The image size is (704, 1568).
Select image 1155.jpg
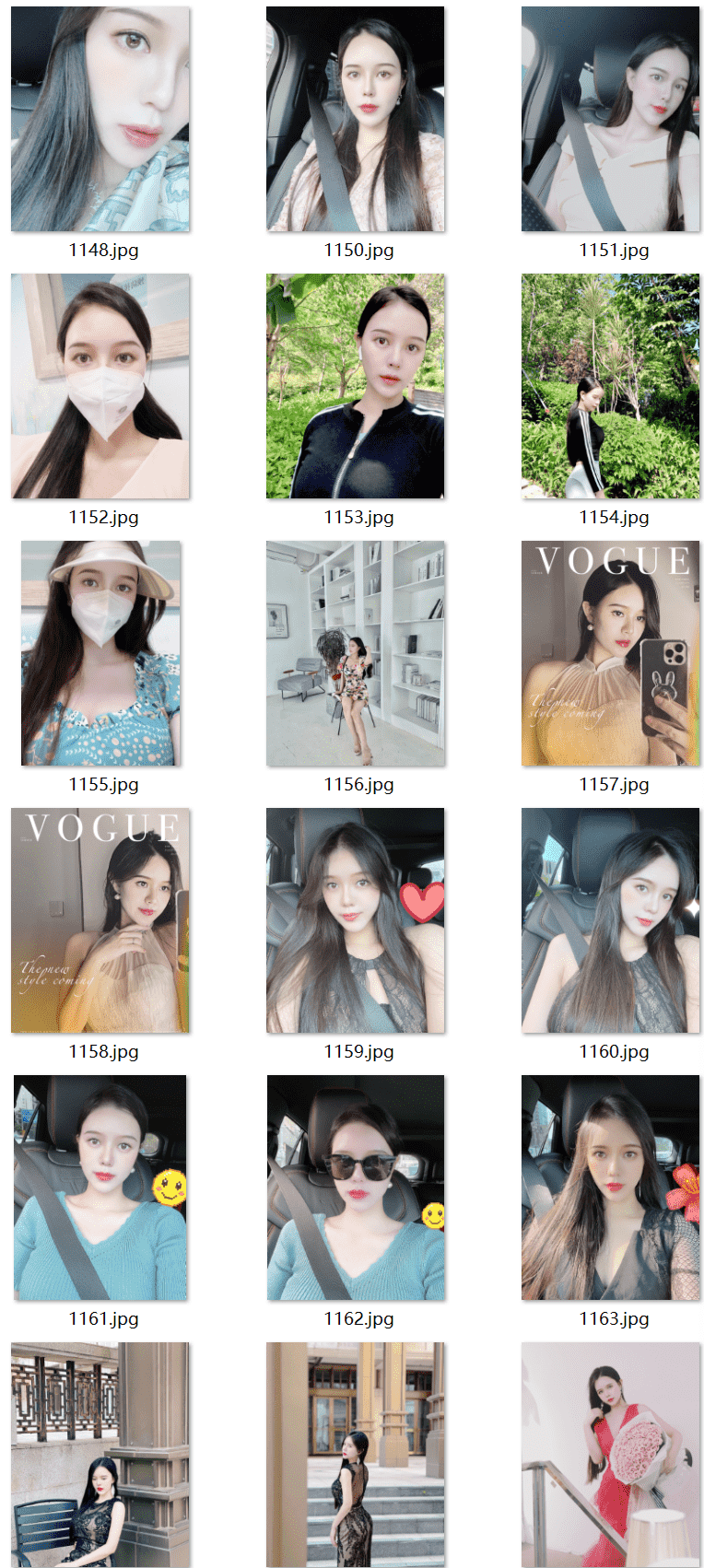click(100, 654)
